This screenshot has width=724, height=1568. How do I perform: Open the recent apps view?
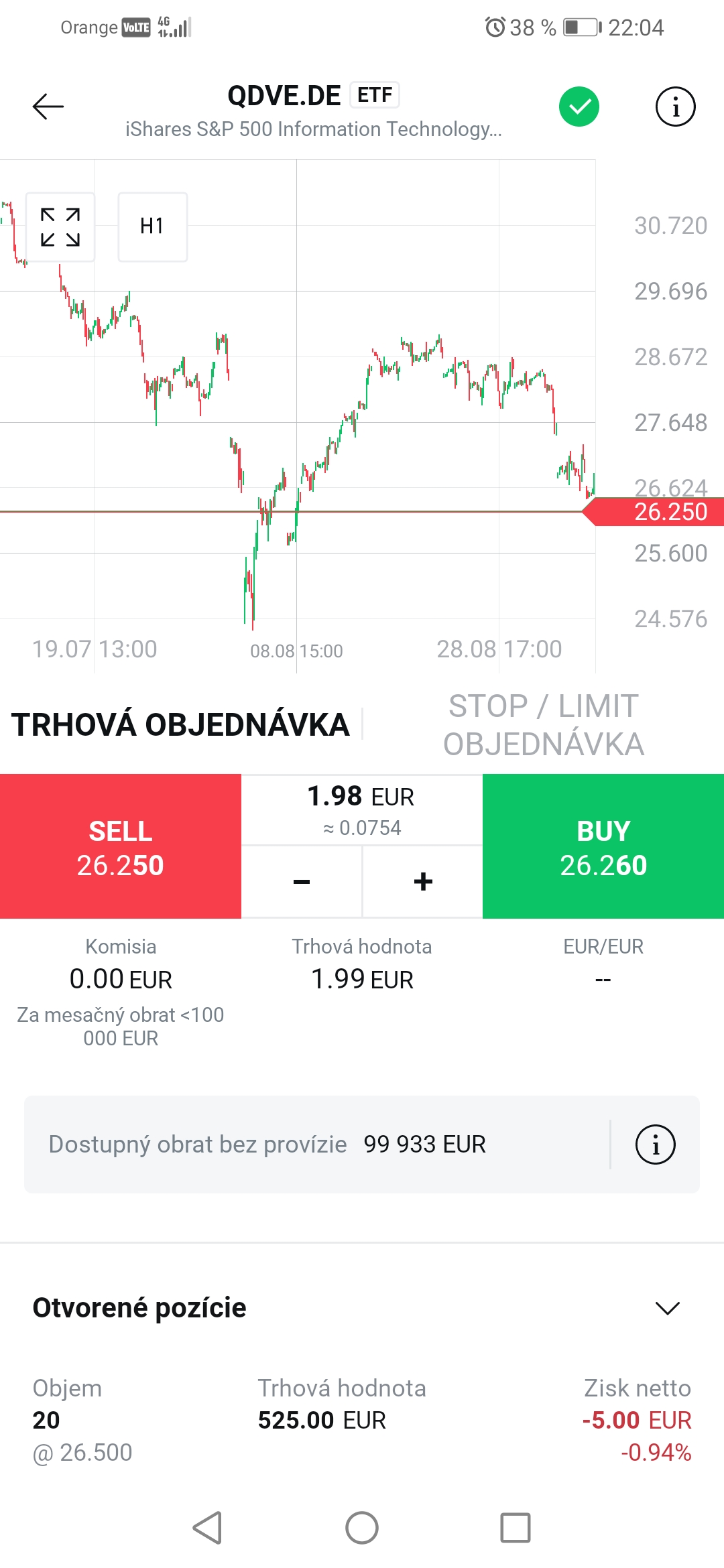pos(515,1528)
